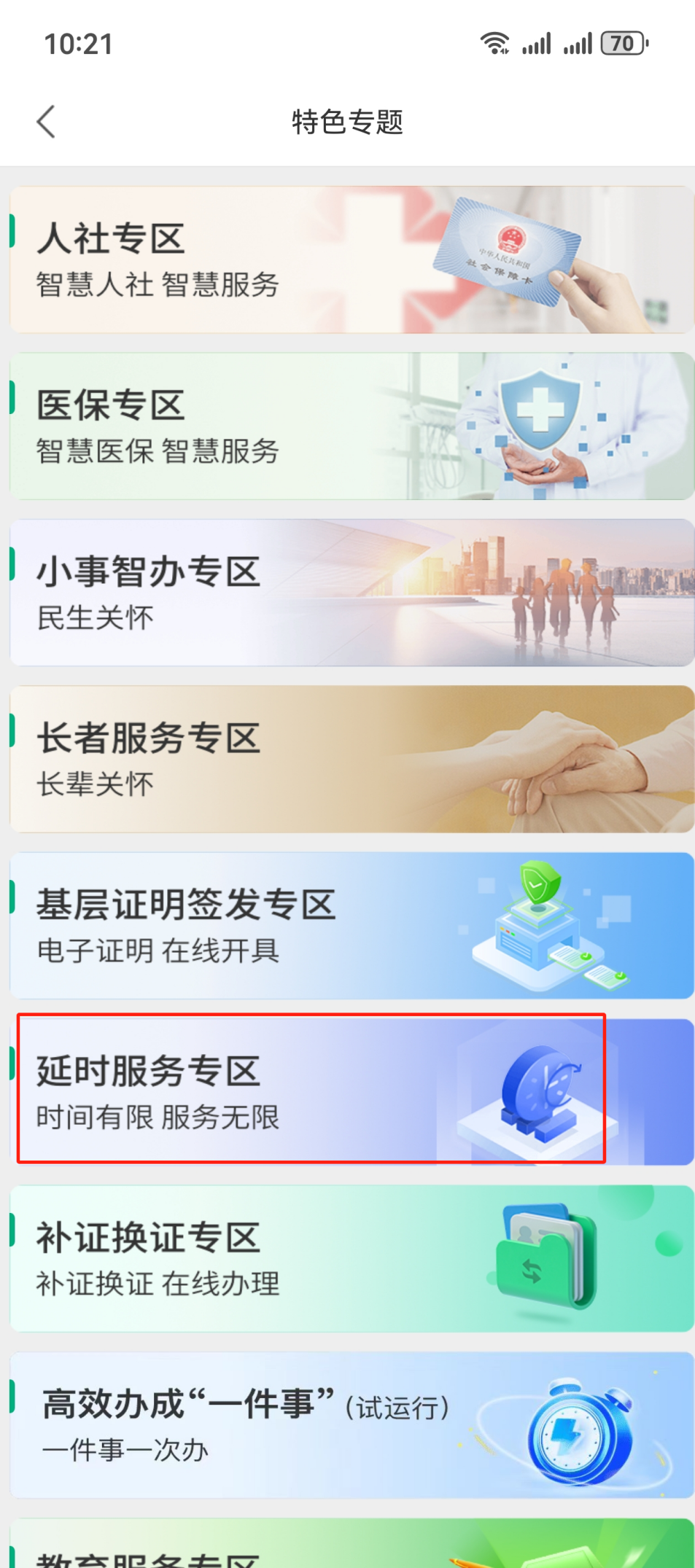Open the 医保专区 card

click(350, 426)
